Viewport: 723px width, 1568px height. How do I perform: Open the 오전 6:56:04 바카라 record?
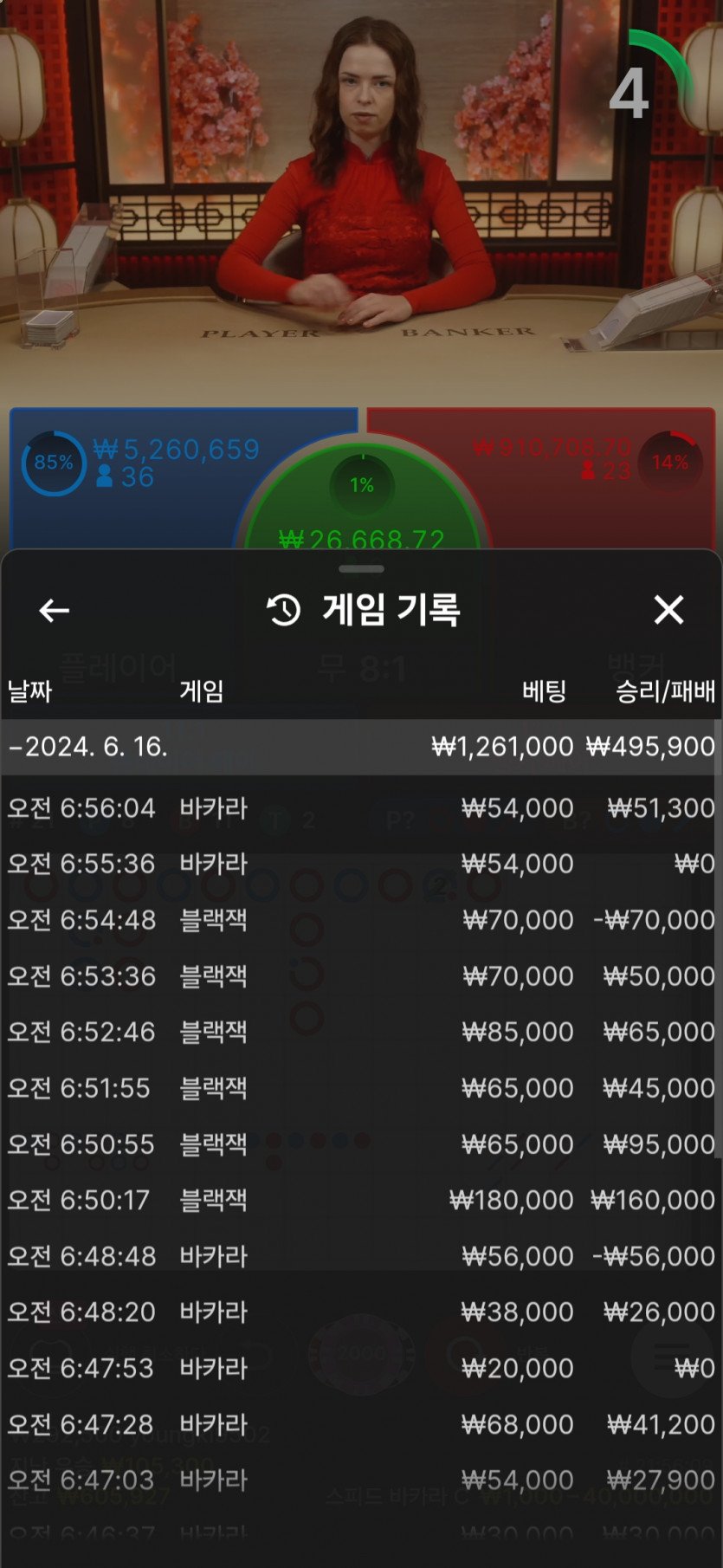coord(361,808)
